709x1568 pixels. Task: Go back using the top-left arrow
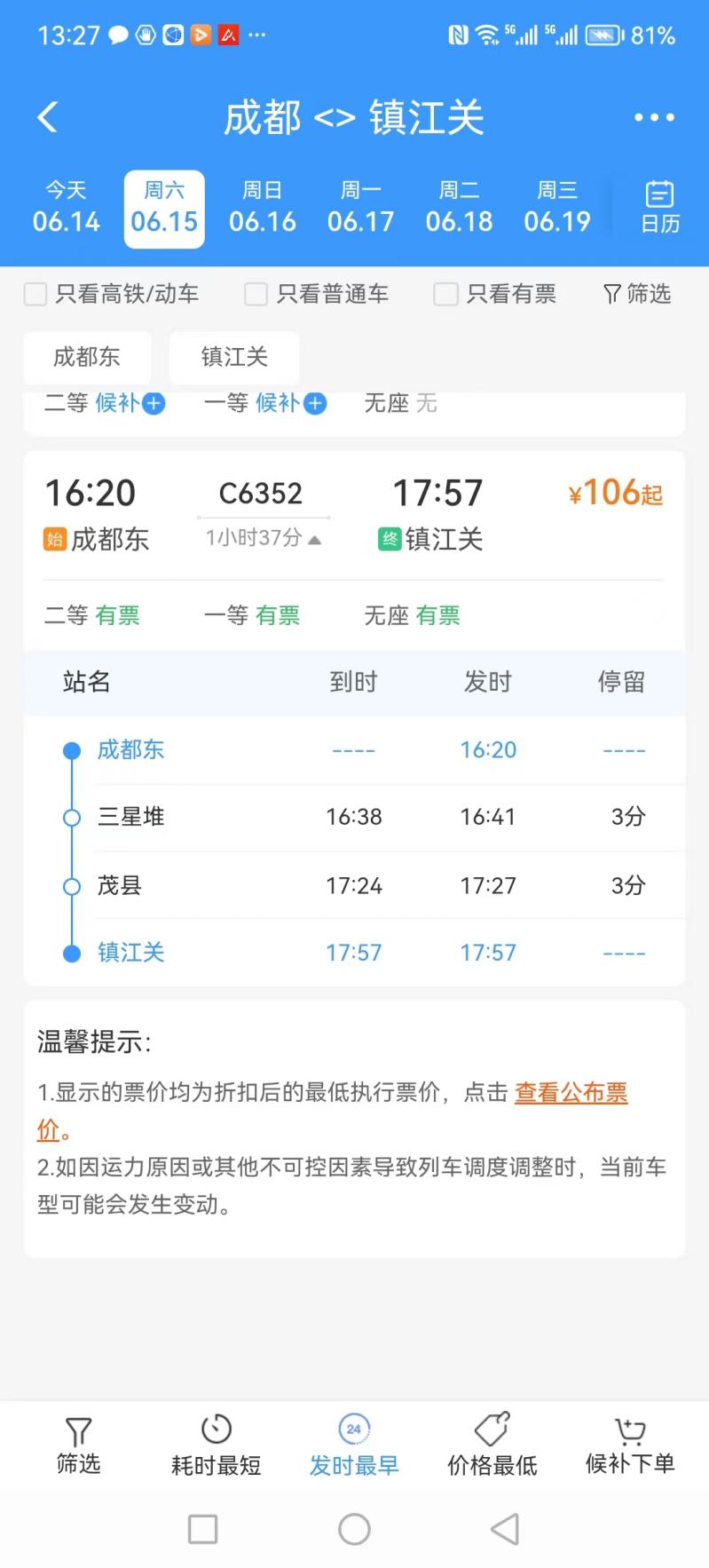point(48,117)
